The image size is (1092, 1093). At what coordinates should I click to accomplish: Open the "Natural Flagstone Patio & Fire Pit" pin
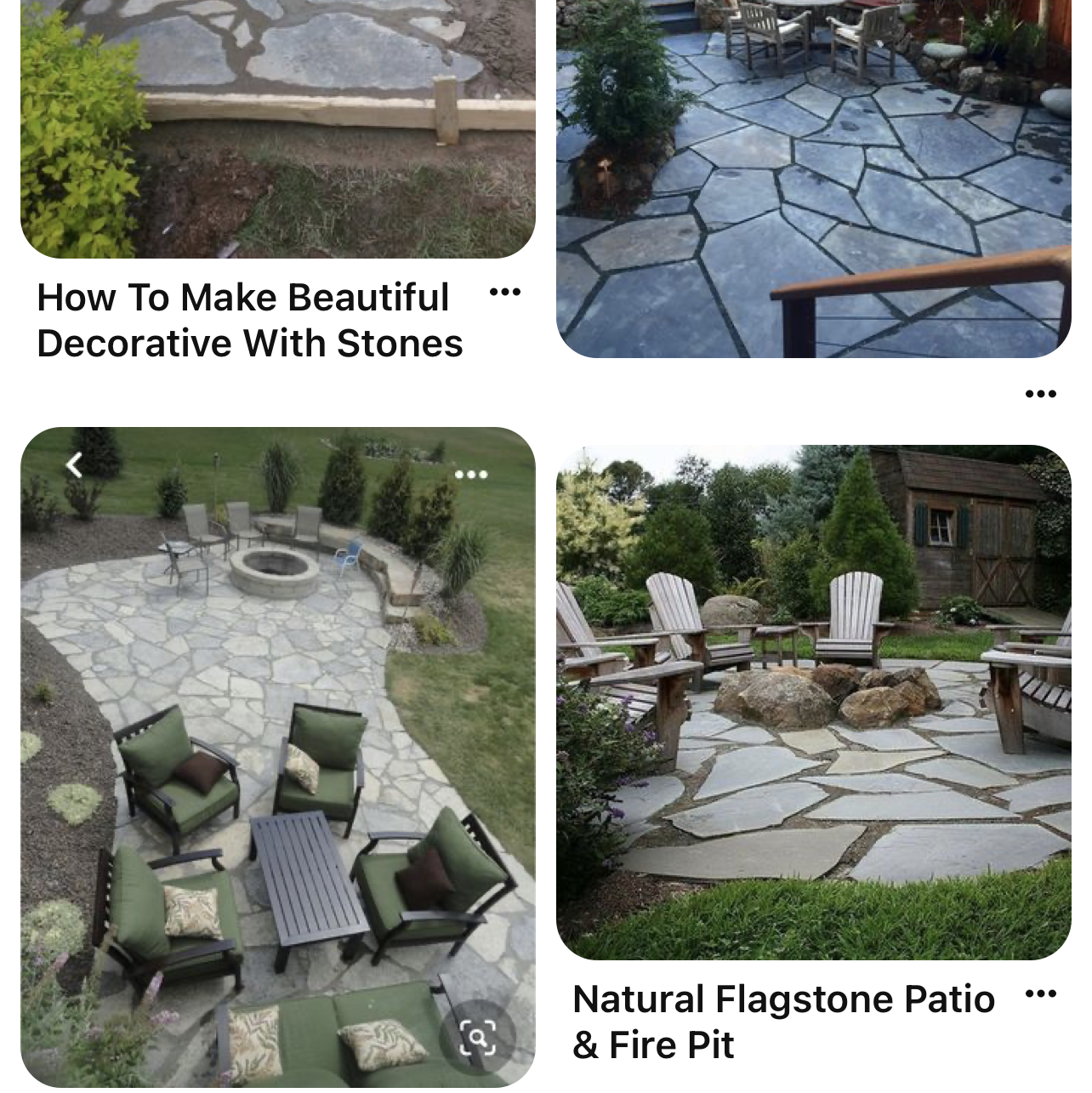(x=813, y=702)
